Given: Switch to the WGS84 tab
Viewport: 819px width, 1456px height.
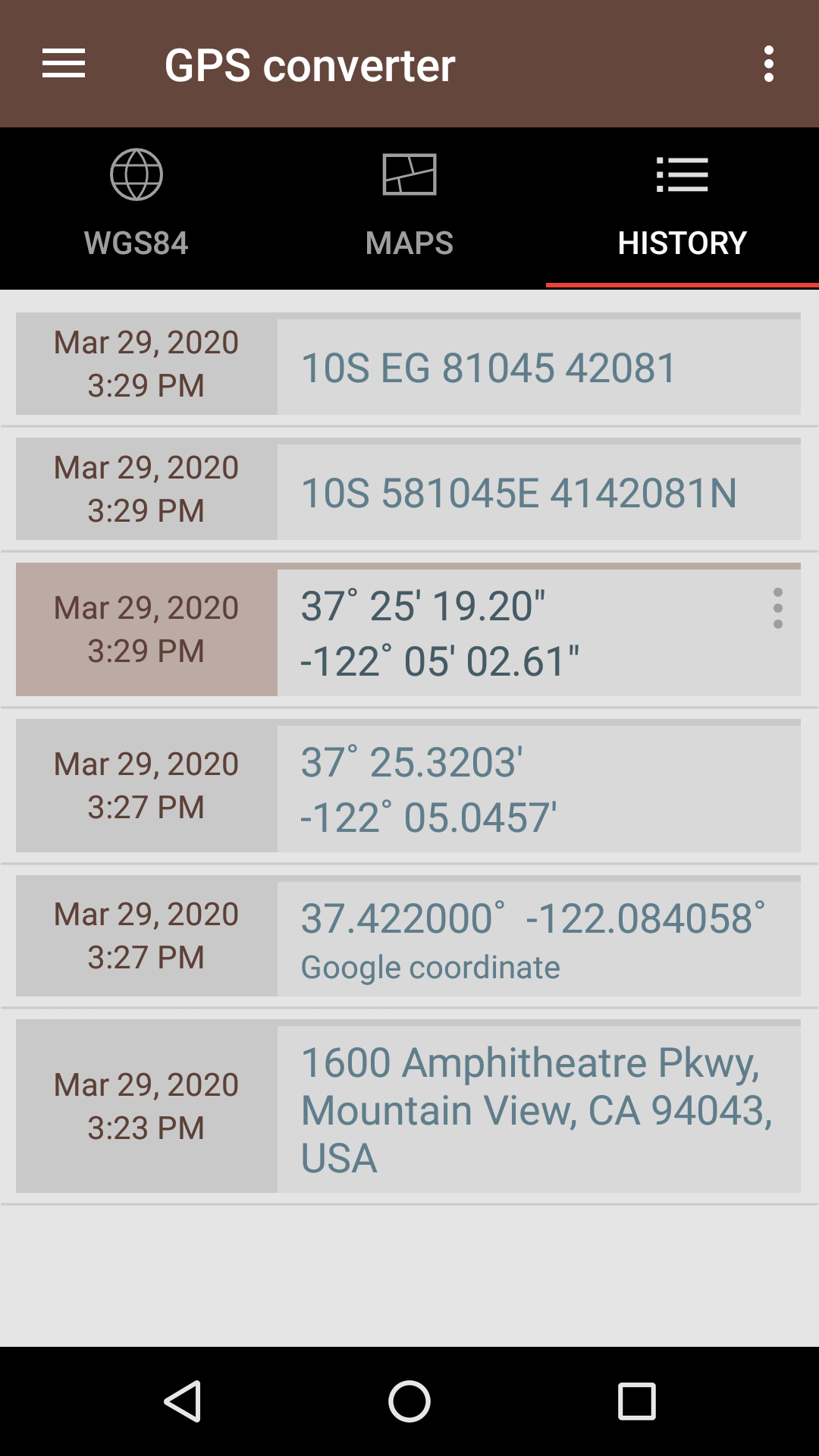Looking at the screenshot, I should click(x=137, y=243).
